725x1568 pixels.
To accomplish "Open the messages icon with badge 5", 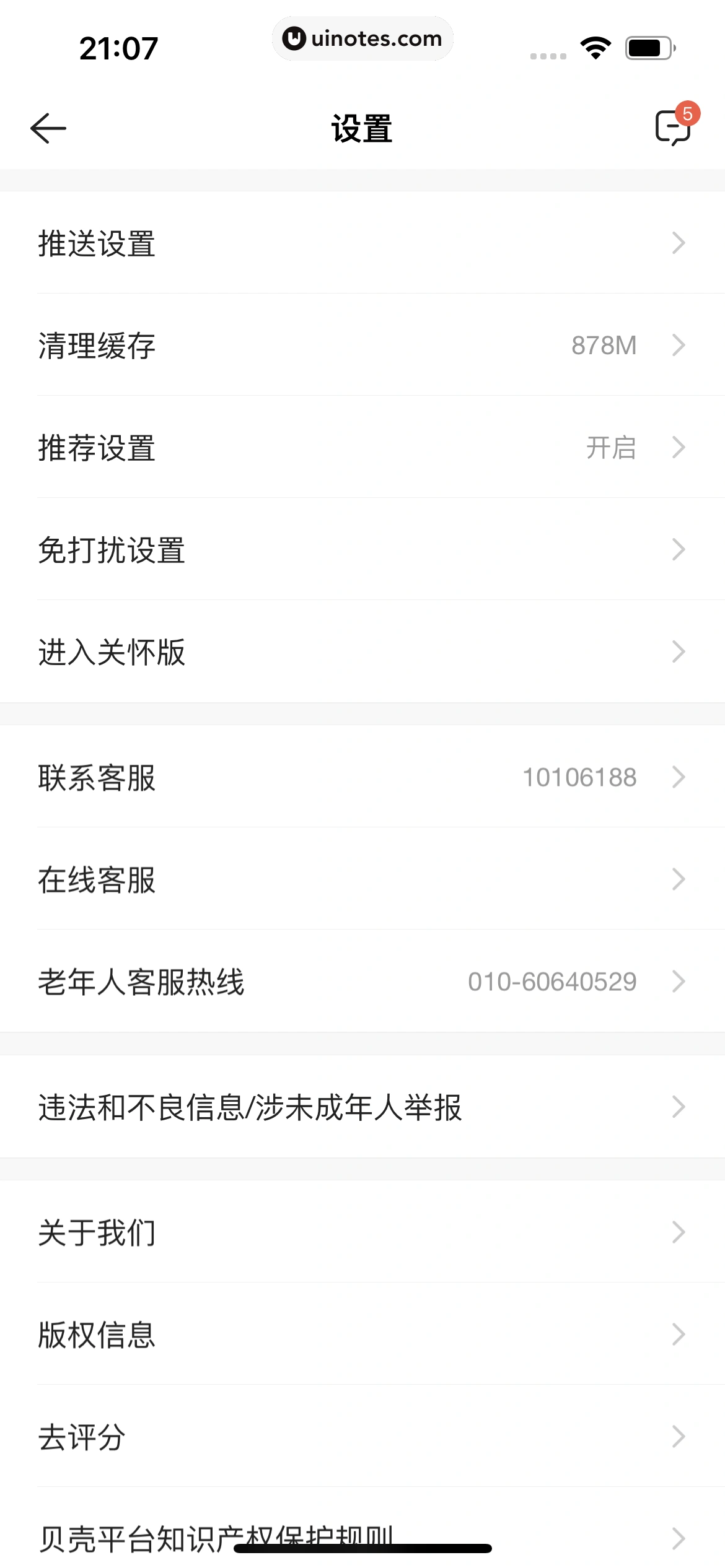I will coord(674,127).
